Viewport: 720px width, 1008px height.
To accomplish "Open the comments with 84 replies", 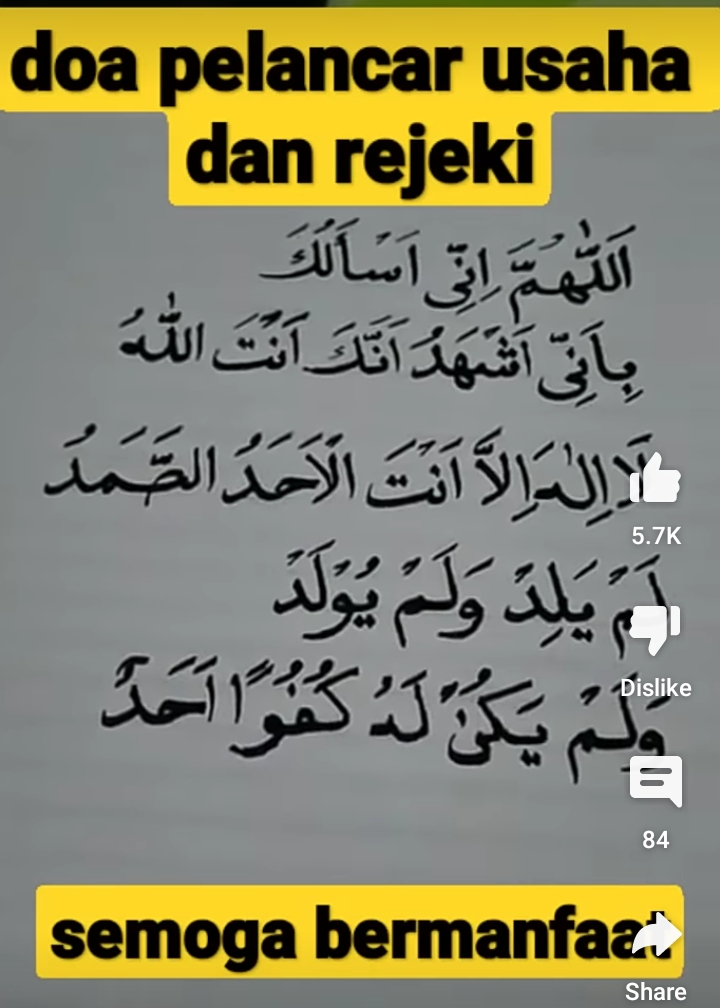I will pos(655,781).
